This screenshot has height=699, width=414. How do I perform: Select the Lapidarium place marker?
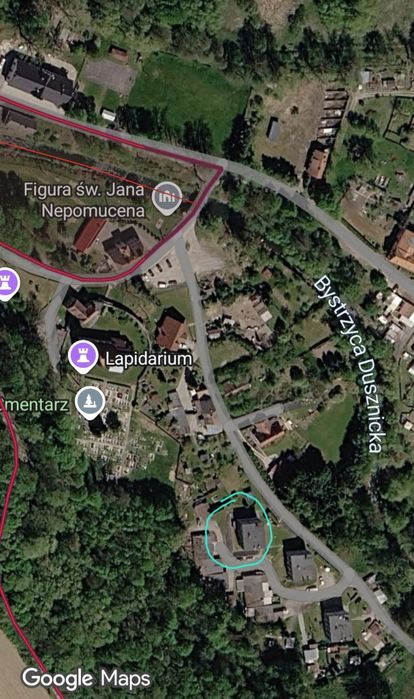pyautogui.click(x=83, y=356)
